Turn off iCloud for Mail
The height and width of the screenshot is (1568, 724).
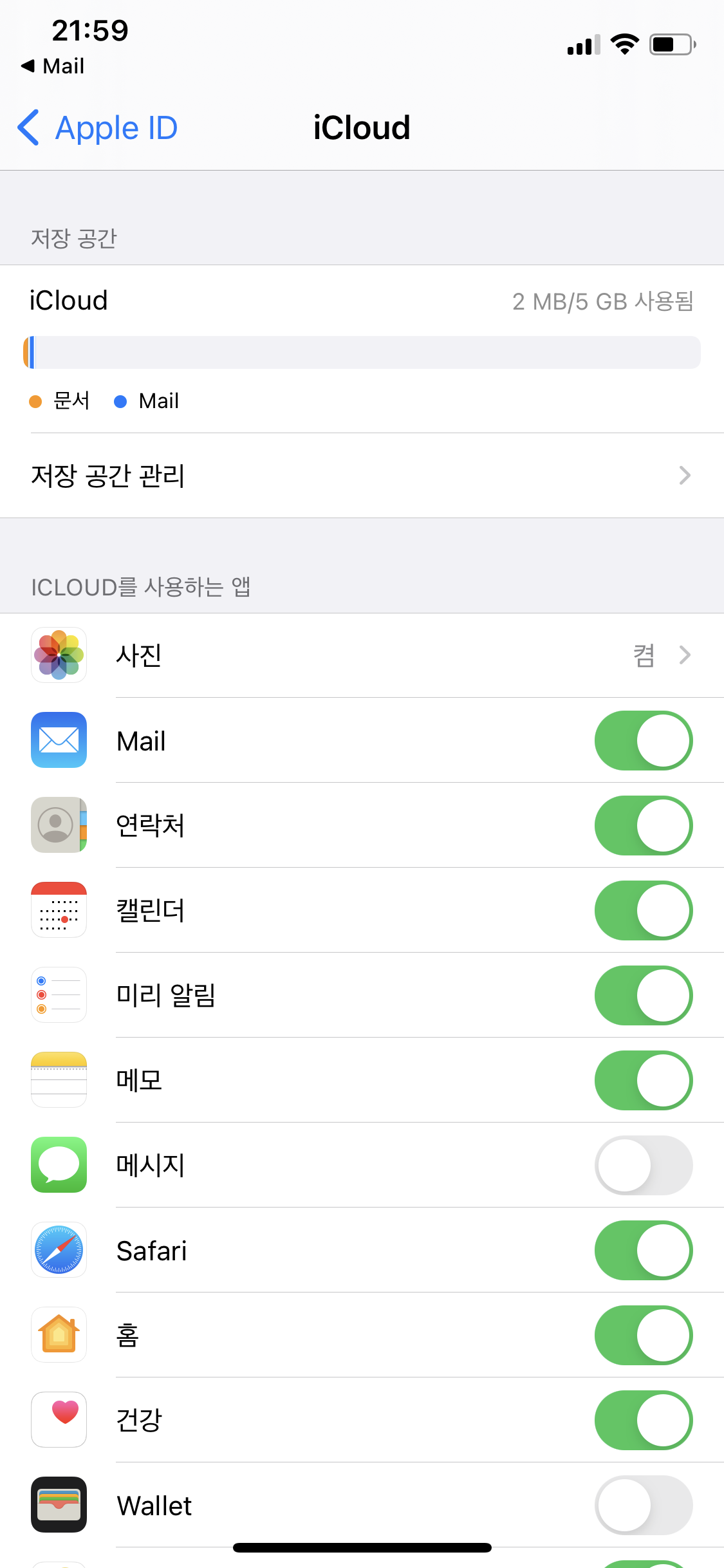pos(643,740)
